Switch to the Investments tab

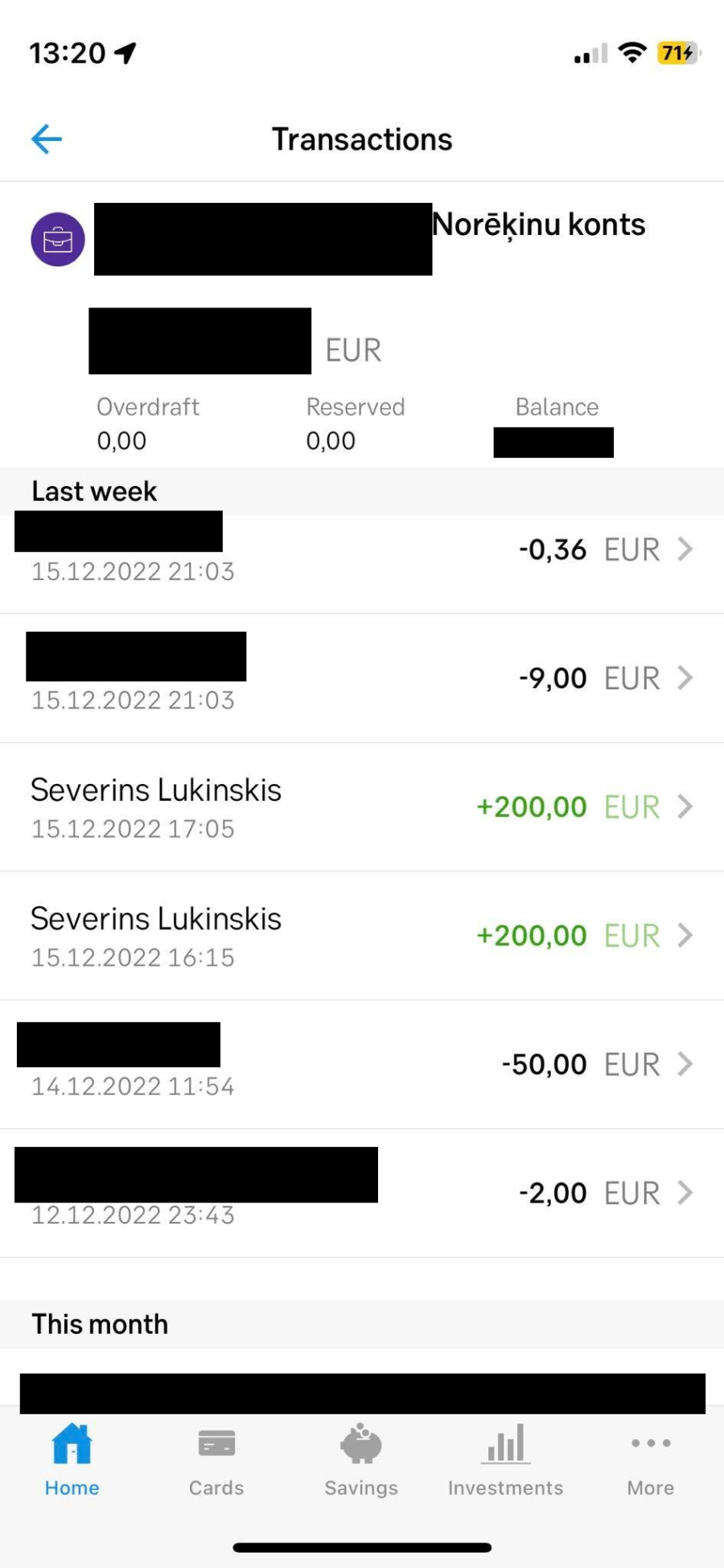pos(506,1460)
